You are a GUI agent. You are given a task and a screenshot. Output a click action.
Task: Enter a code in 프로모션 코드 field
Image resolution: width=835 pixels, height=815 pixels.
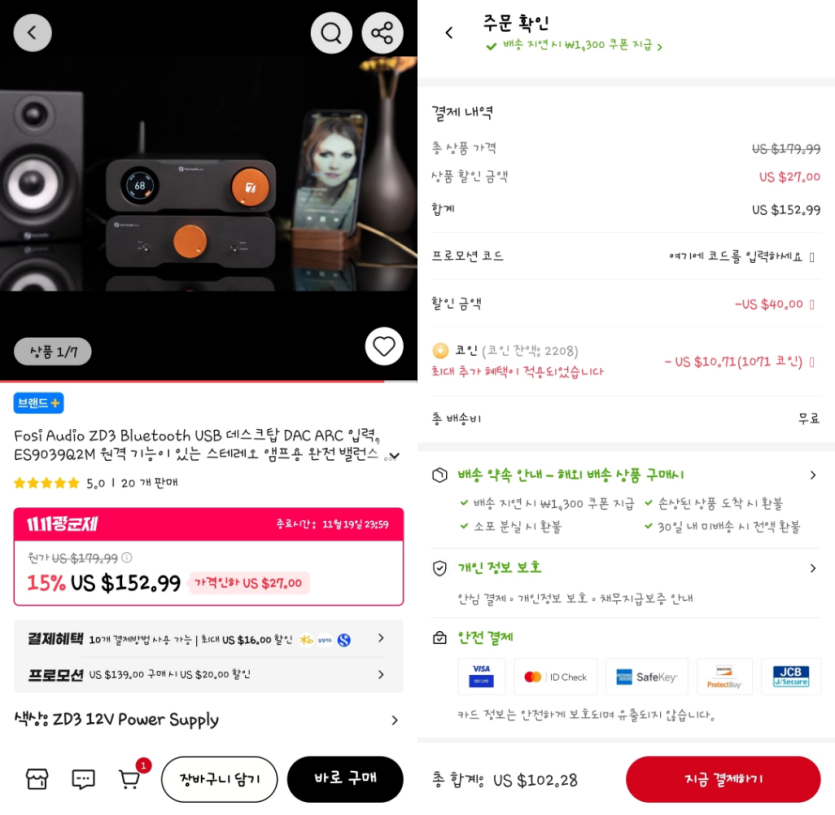[x=741, y=256]
